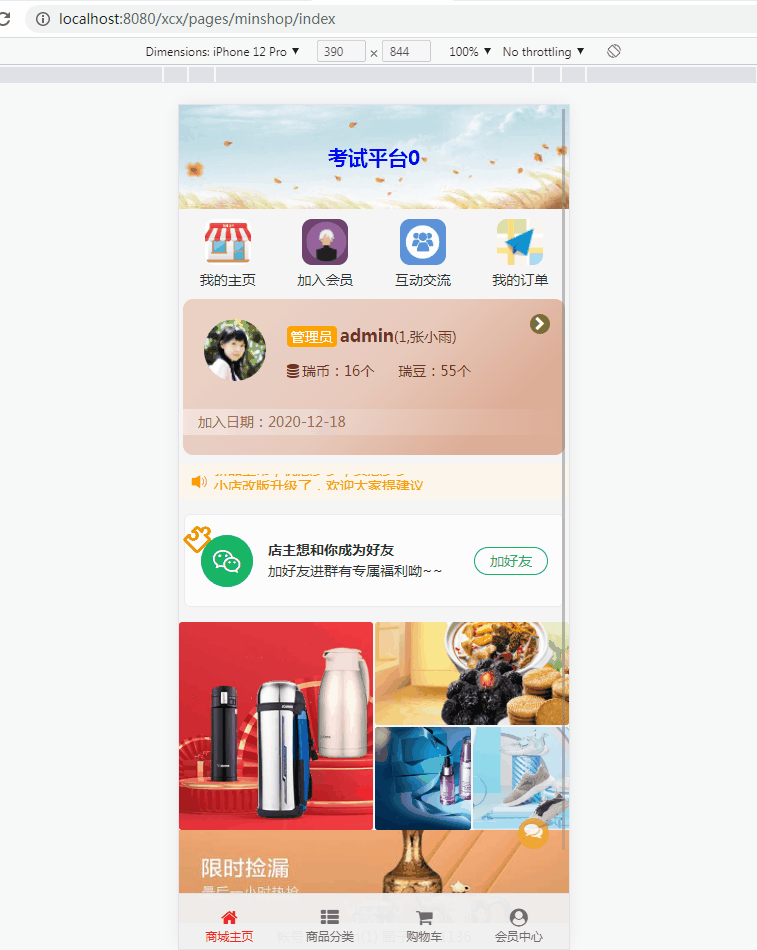Switch to the 商城主页 tab
The width and height of the screenshot is (757, 950).
(x=229, y=925)
